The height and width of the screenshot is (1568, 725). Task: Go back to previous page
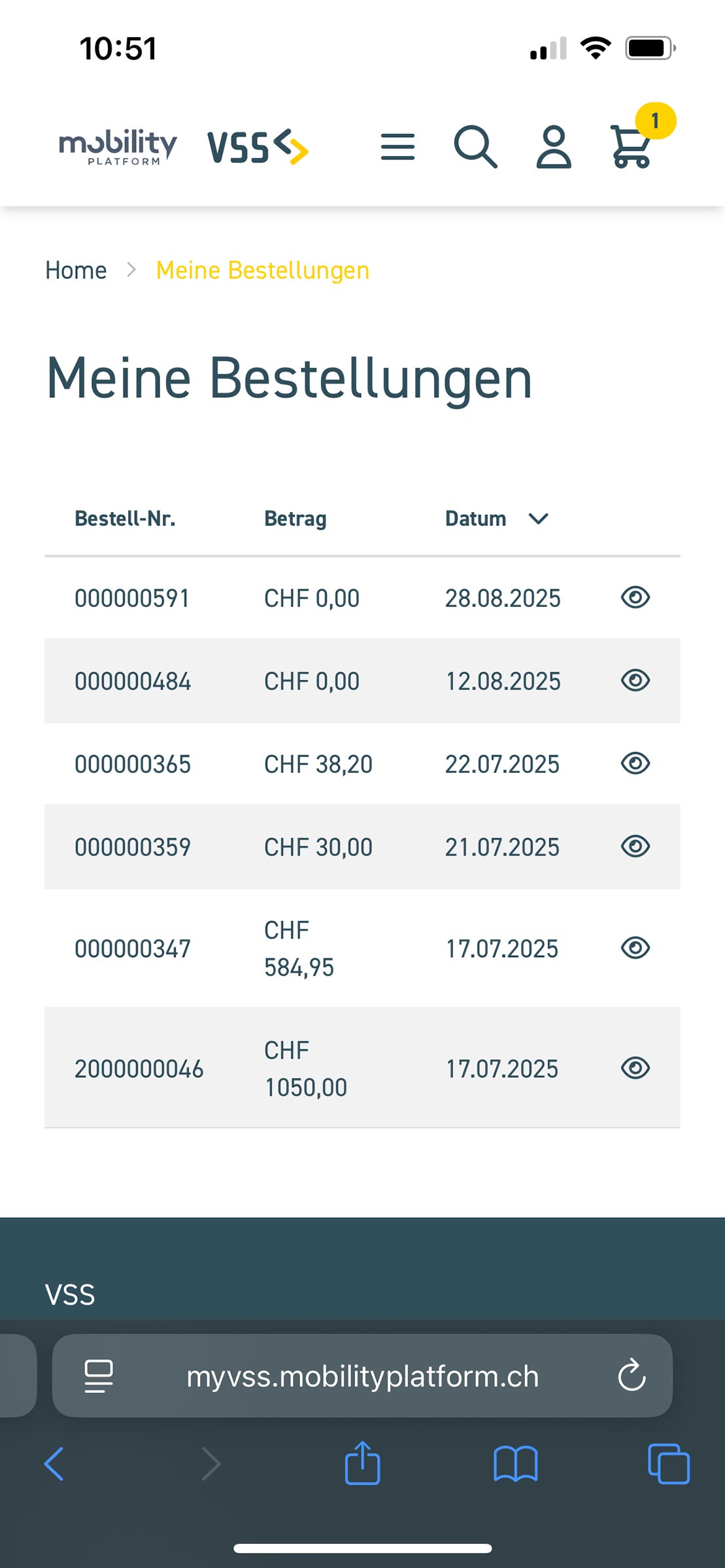pos(54,1463)
